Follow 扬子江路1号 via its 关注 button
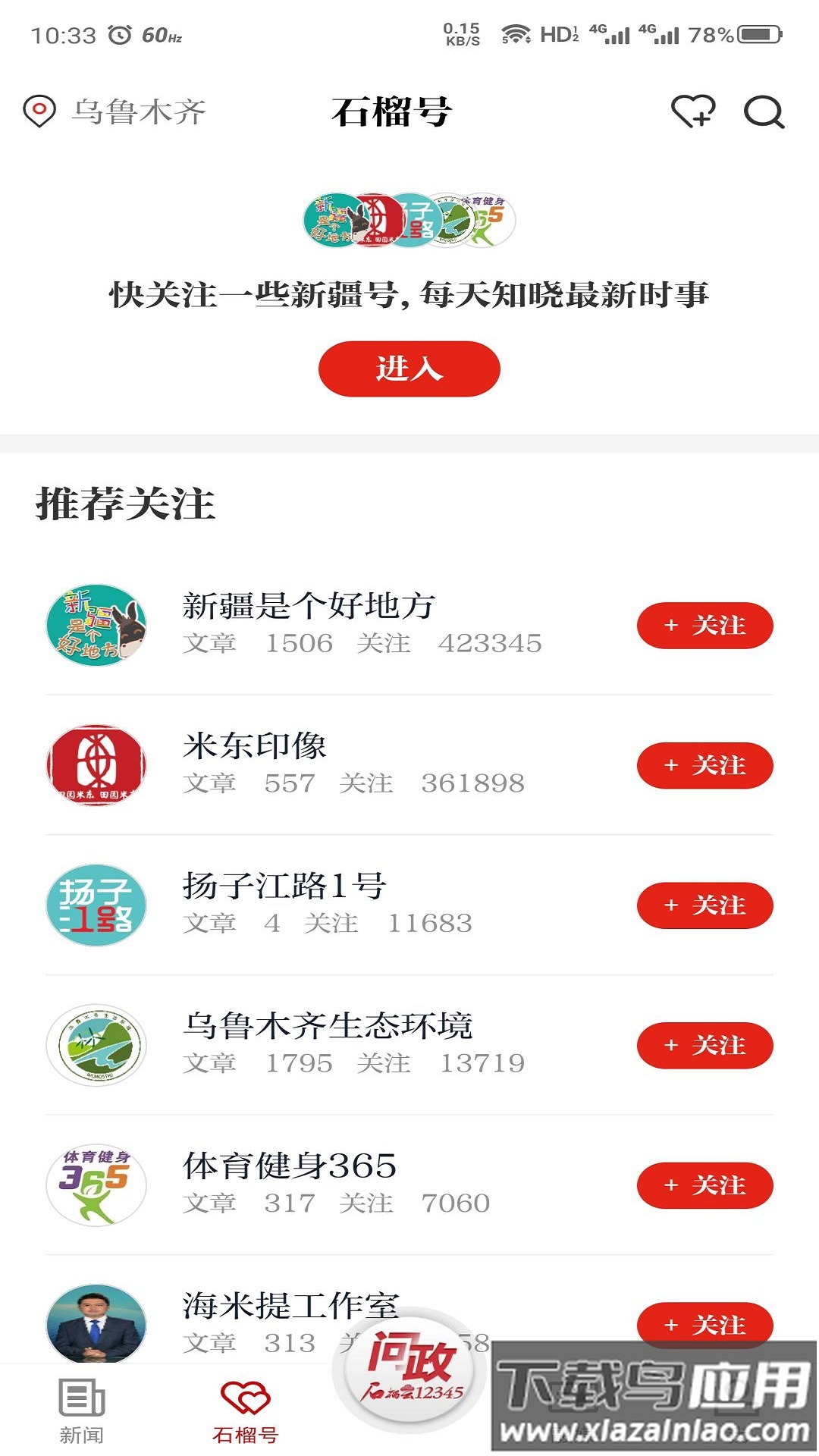Image resolution: width=819 pixels, height=1456 pixels. [x=704, y=905]
